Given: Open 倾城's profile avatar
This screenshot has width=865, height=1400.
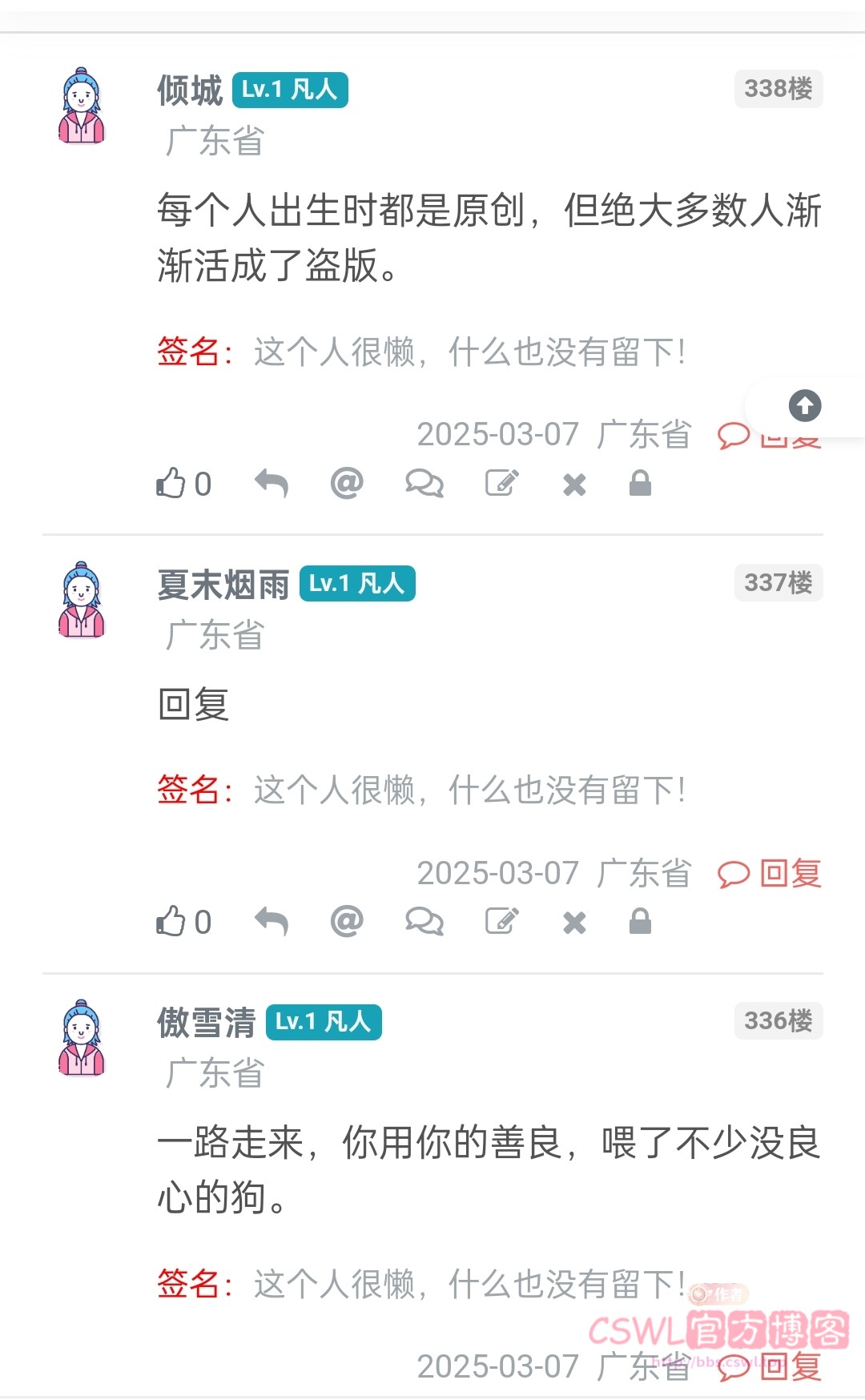Looking at the screenshot, I should point(82,107).
